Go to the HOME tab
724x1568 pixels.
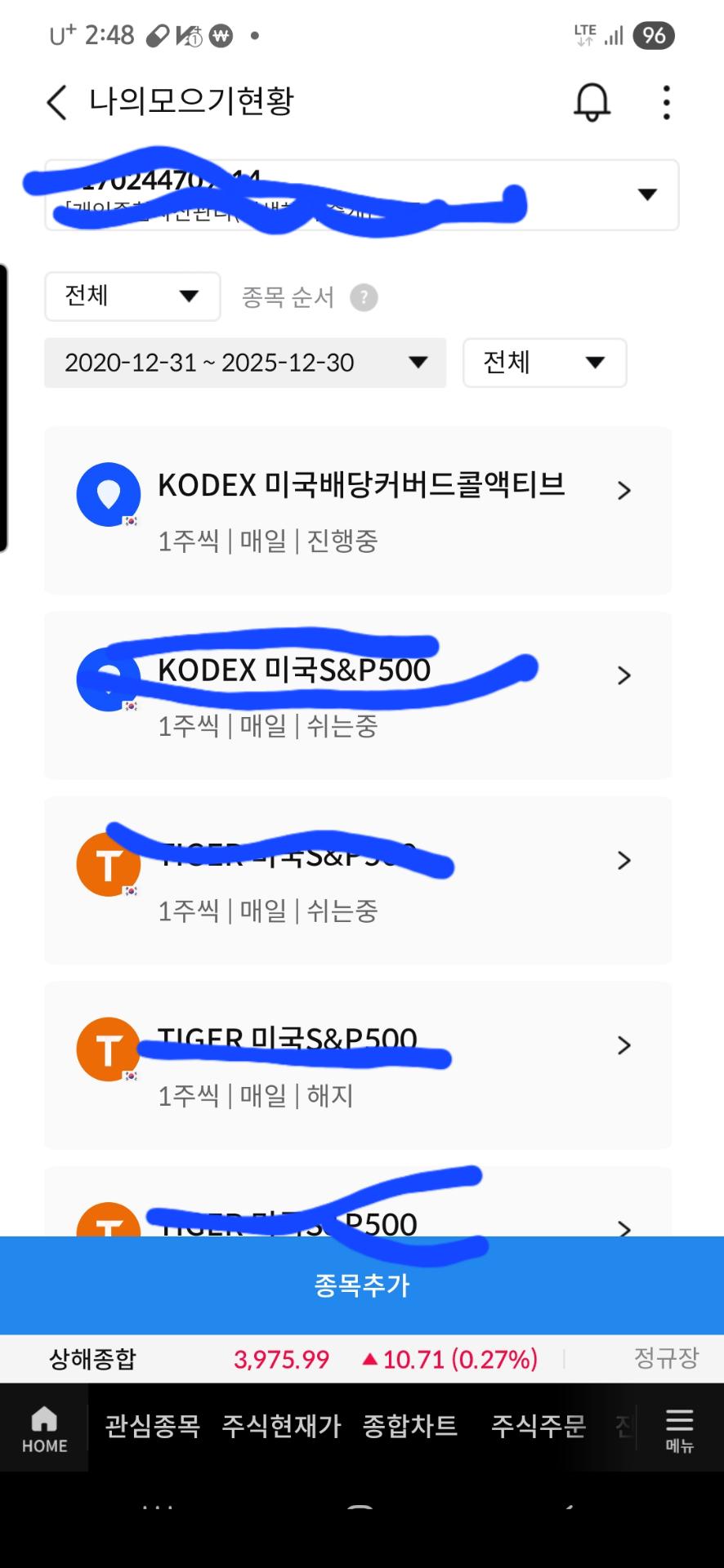click(44, 1429)
